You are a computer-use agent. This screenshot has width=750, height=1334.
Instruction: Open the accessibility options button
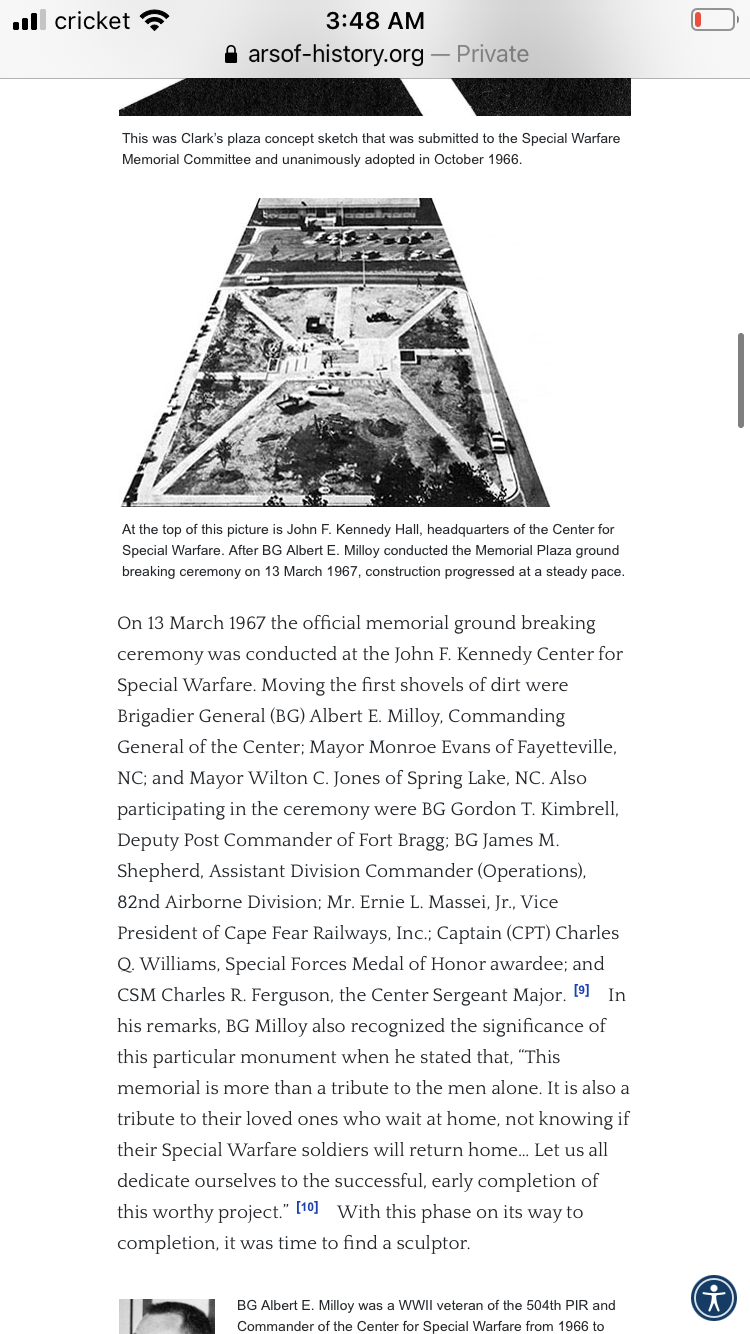[x=714, y=1298]
